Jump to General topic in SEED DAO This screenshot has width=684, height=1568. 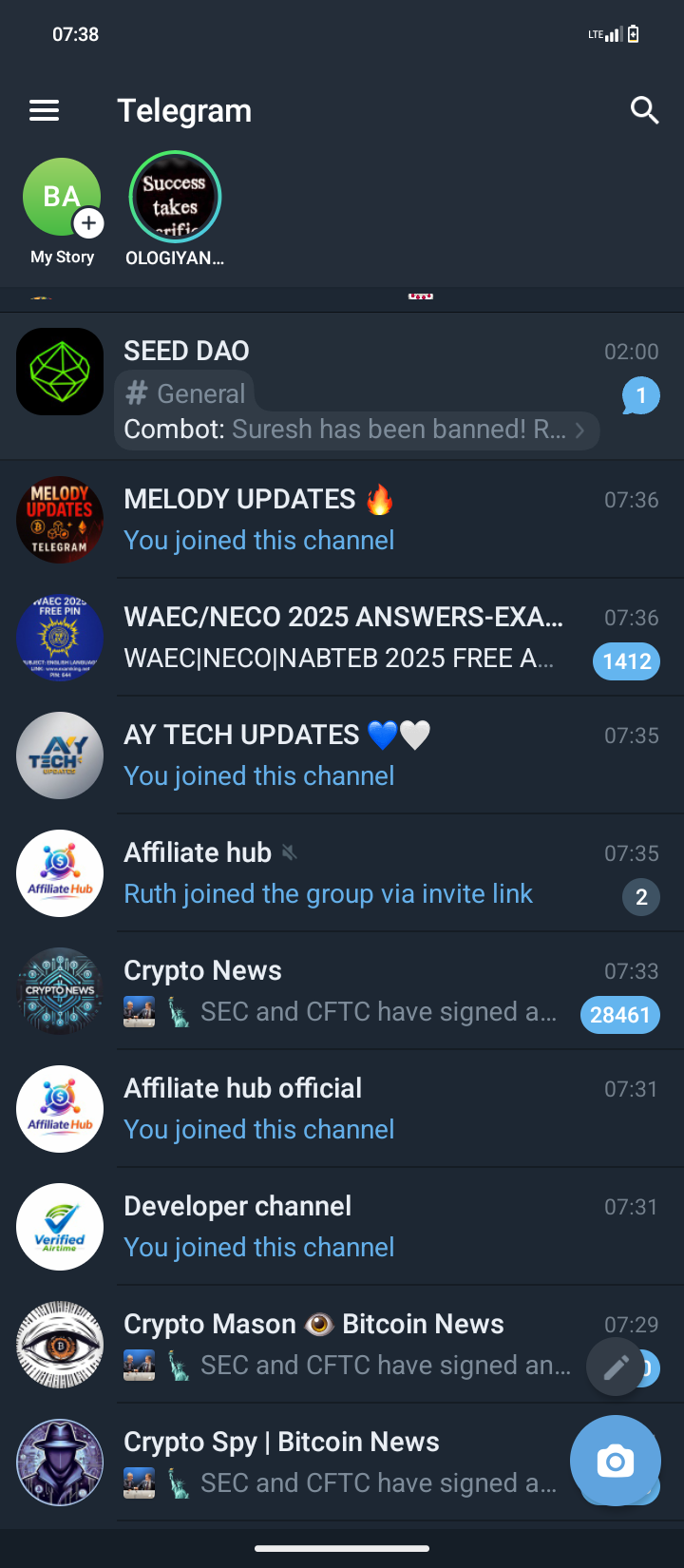click(190, 394)
